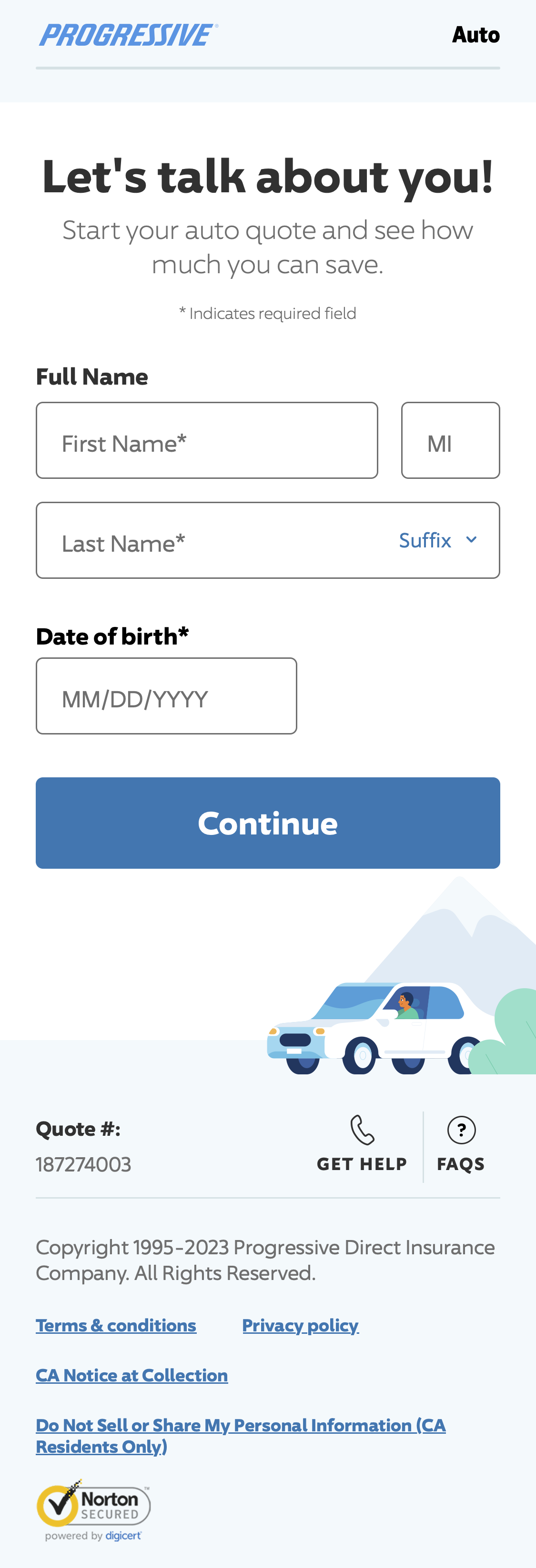The height and width of the screenshot is (1568, 536).
Task: Click the MI field
Action: (450, 439)
